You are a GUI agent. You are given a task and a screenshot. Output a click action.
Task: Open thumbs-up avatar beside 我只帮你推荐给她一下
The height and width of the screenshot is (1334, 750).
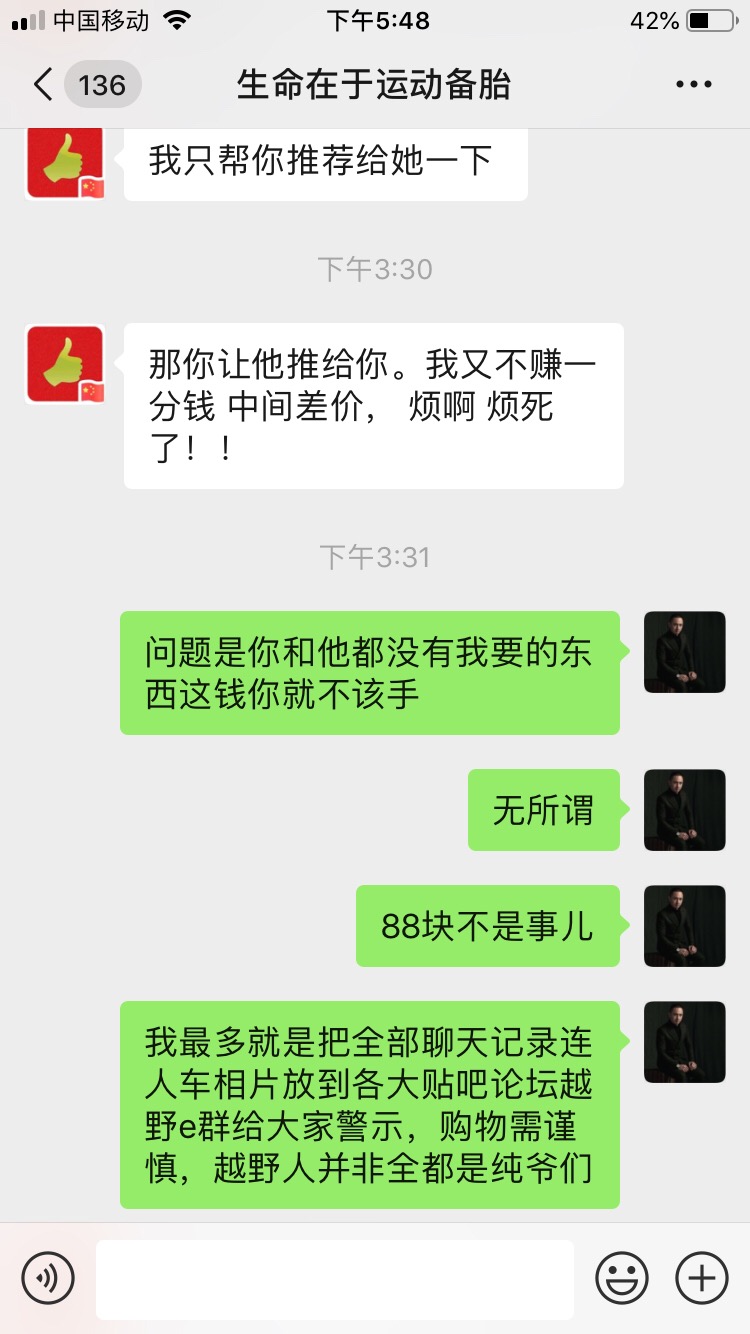coord(65,163)
